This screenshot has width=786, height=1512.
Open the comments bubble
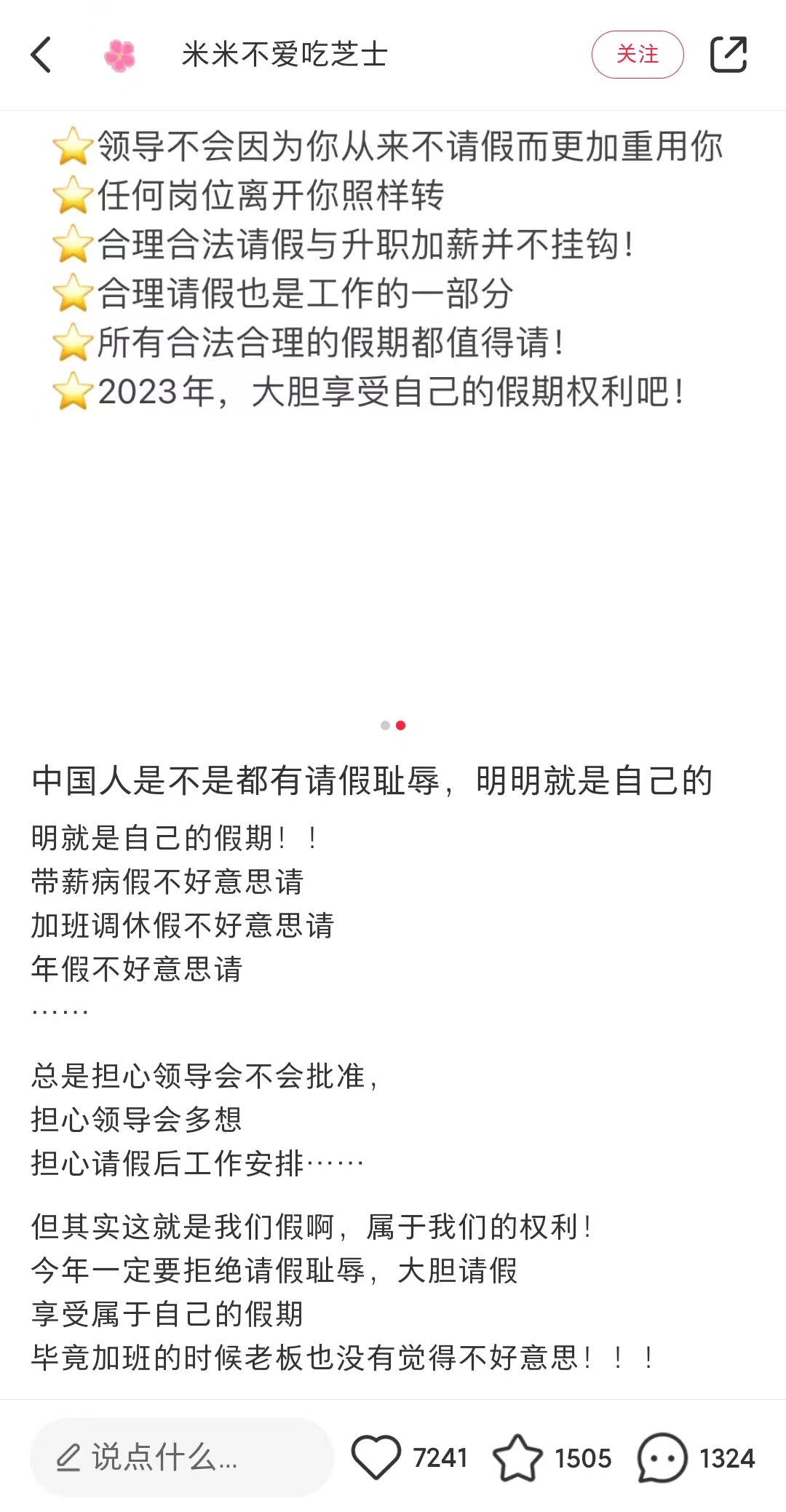click(662, 1457)
